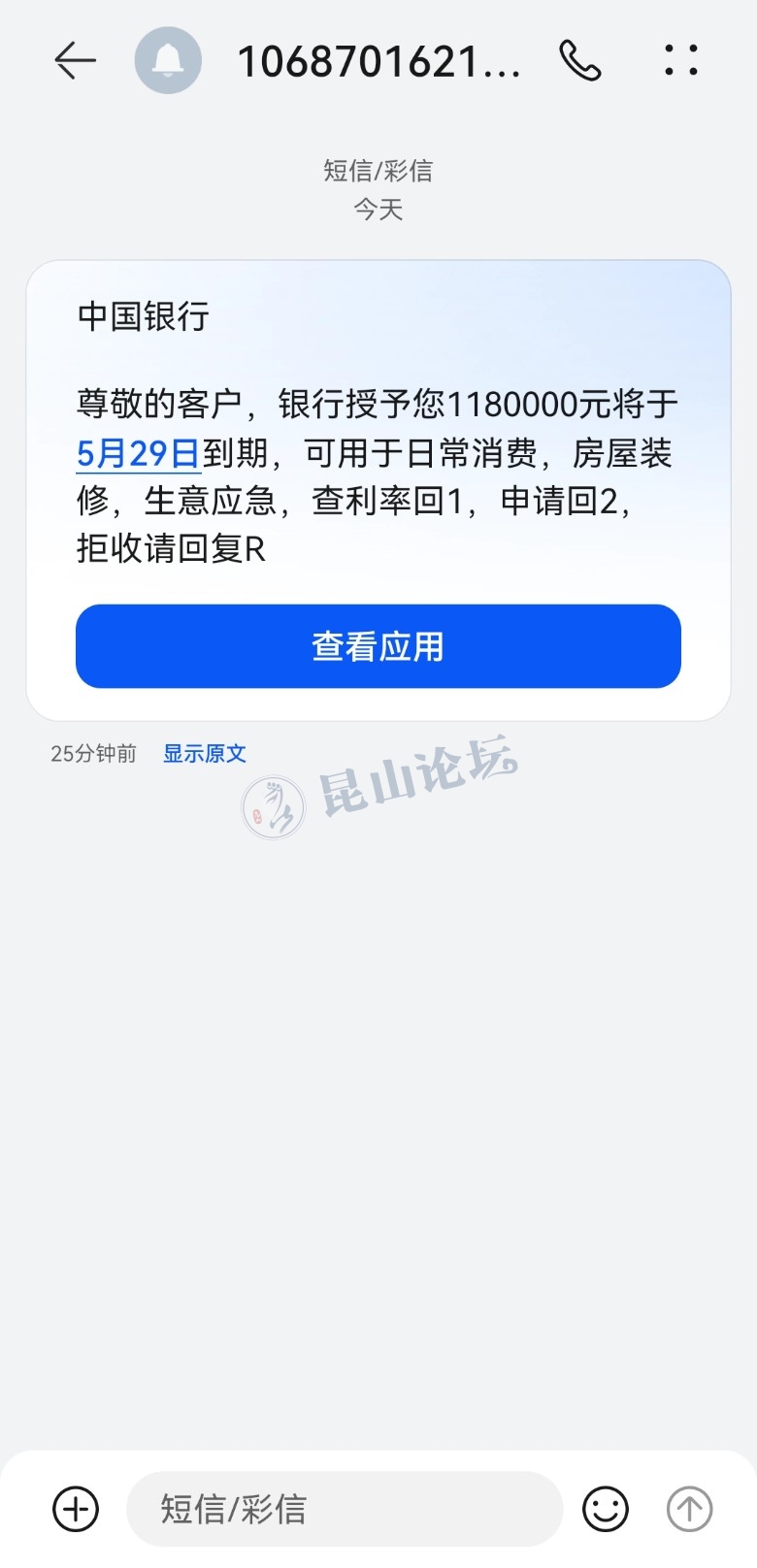Go back to the message list

coord(75,61)
